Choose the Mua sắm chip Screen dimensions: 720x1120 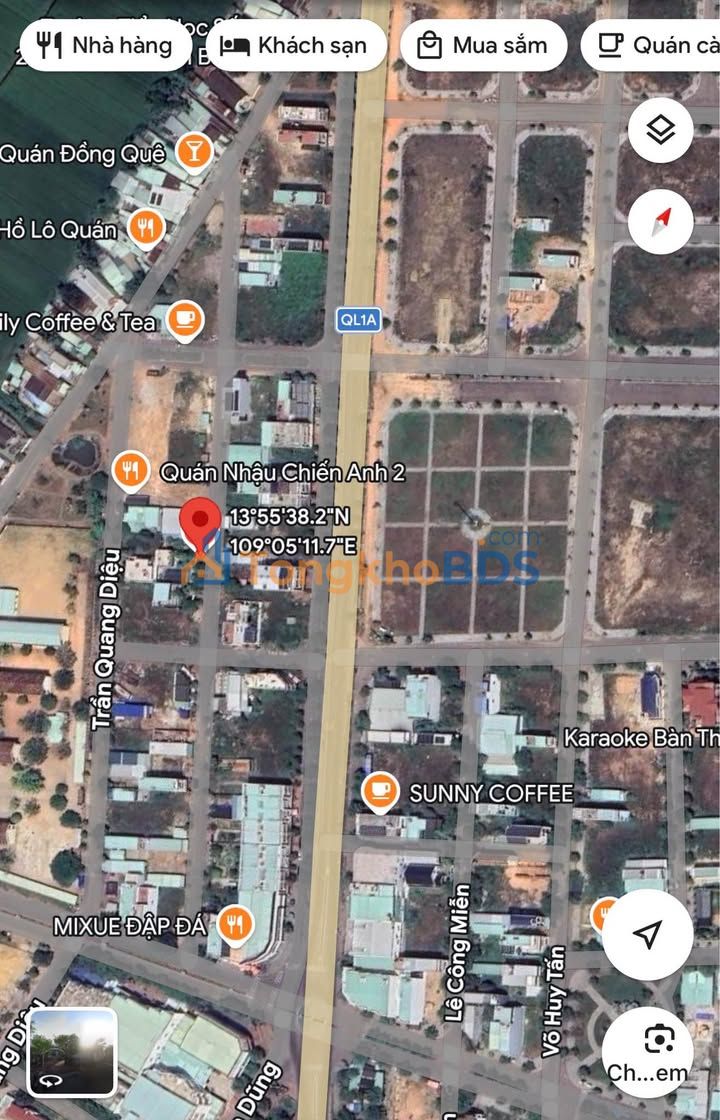point(484,45)
